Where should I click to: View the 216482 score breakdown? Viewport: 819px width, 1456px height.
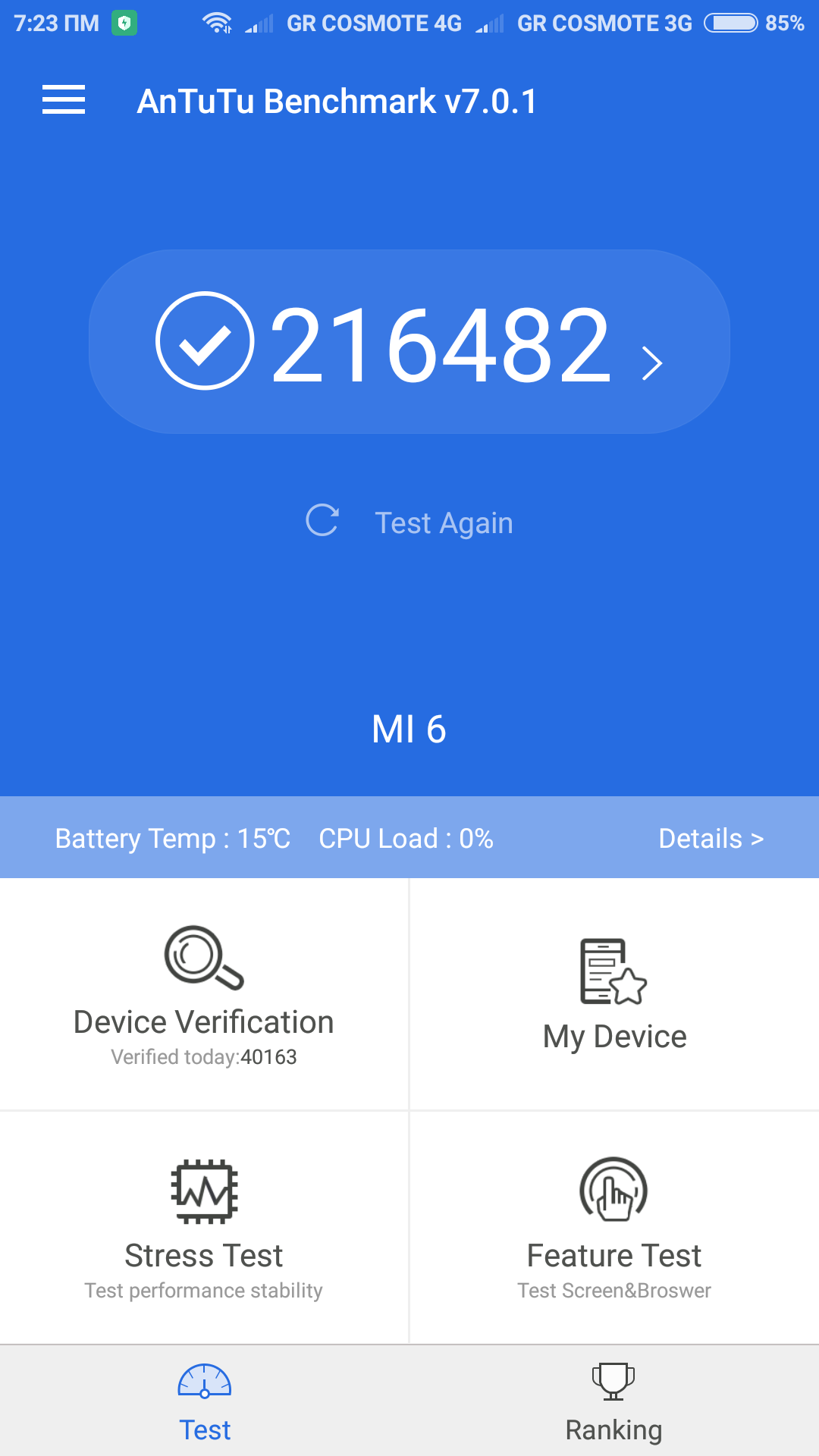(409, 343)
